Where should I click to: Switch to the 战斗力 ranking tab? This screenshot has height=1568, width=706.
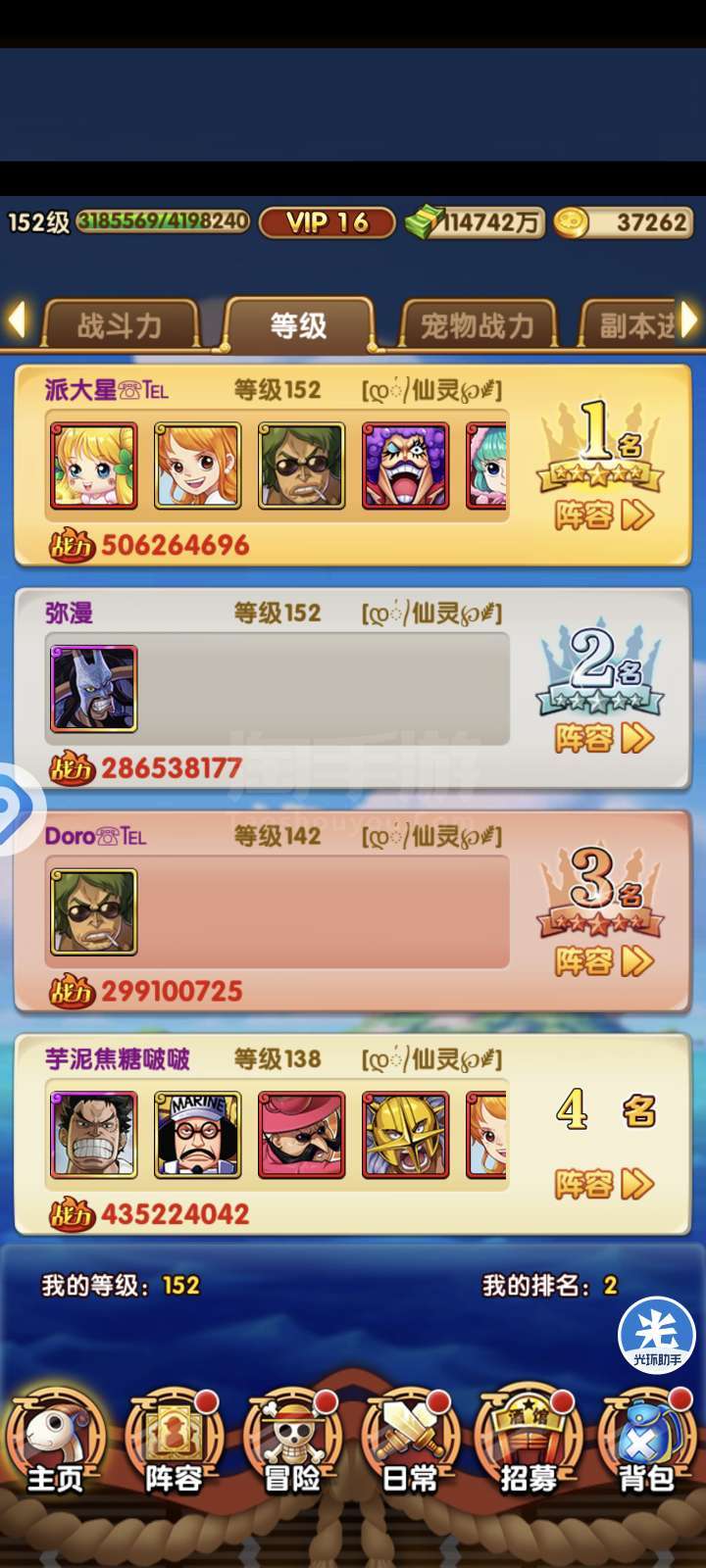[x=120, y=325]
